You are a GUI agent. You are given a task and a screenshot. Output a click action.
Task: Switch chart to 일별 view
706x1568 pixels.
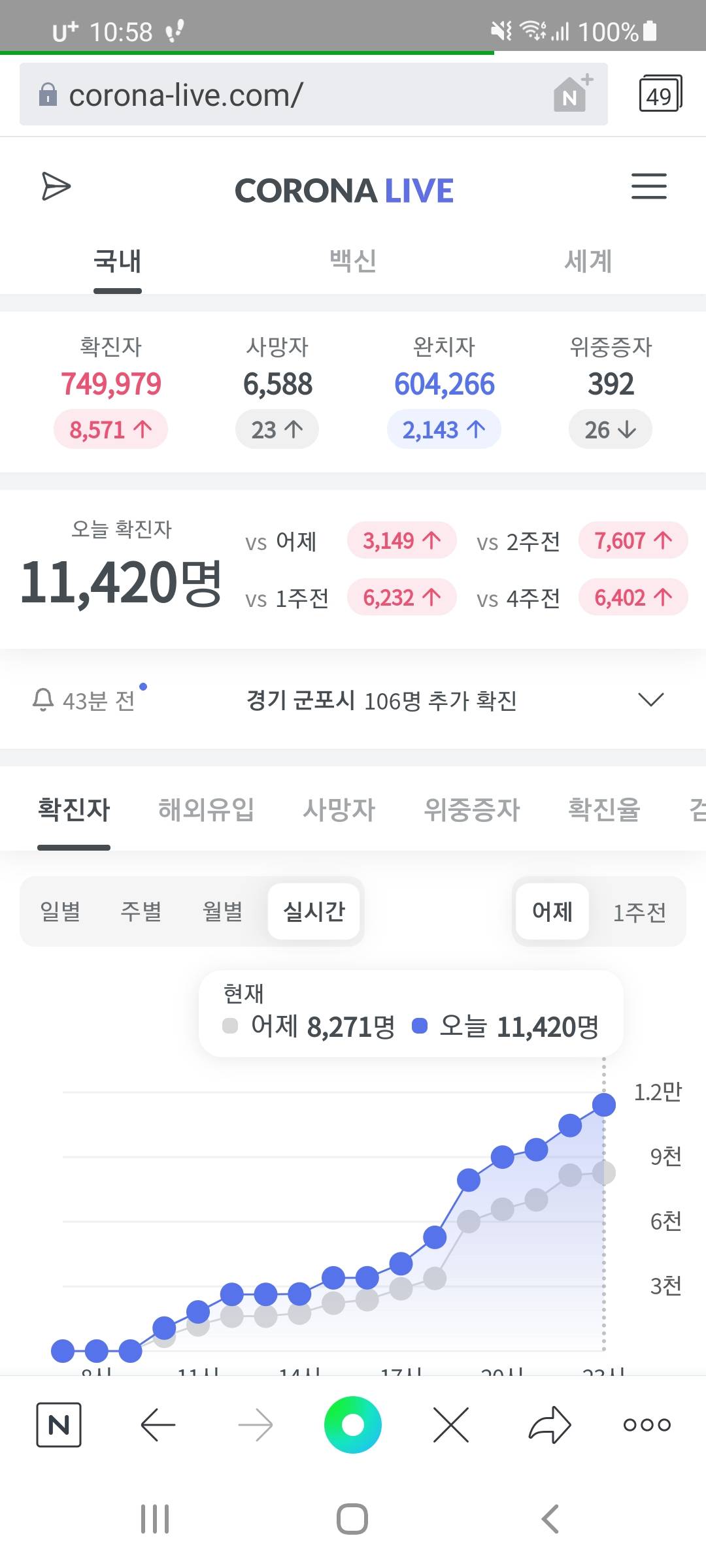60,911
